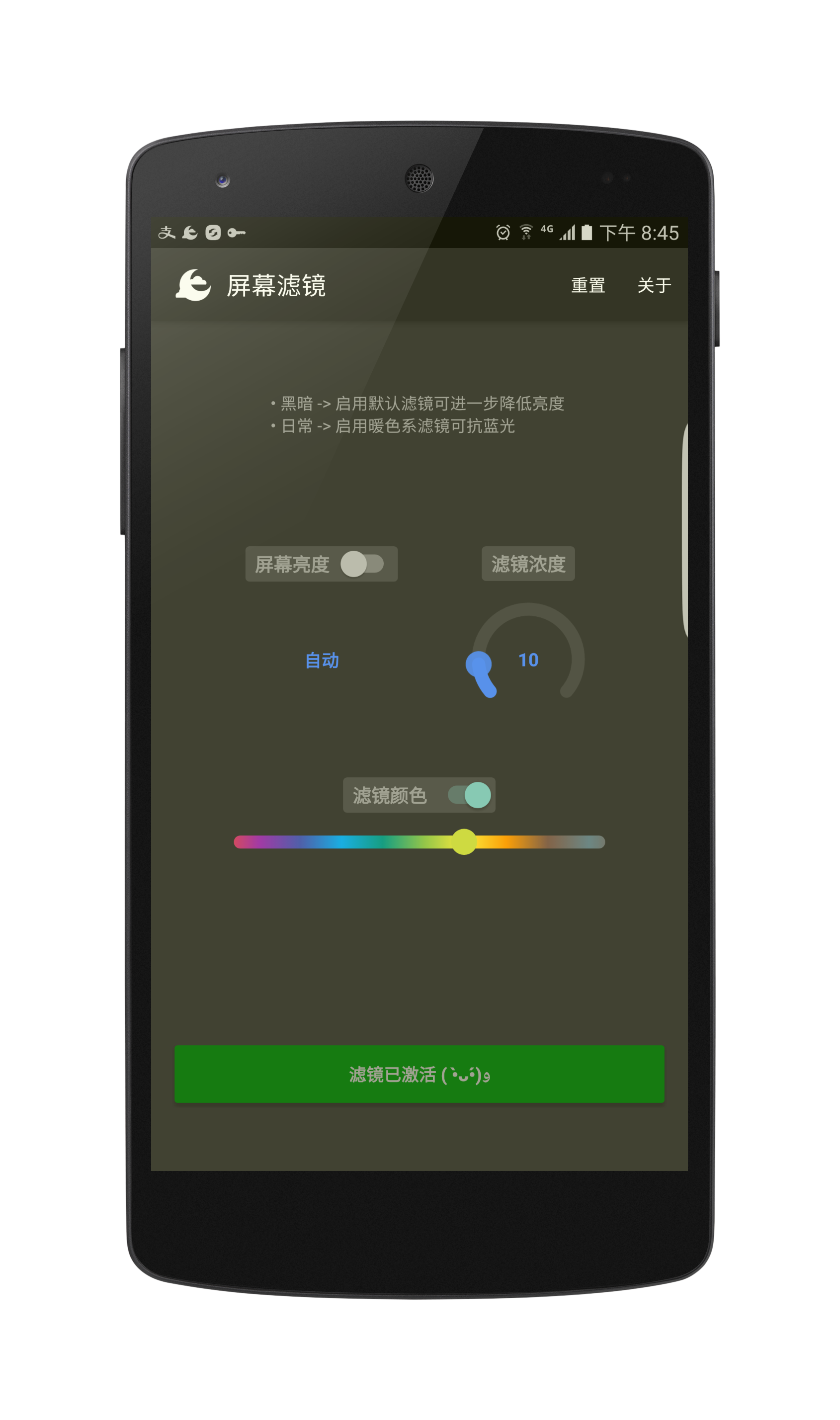
Task: Tap the green 滤镜已激活 button
Action: [x=419, y=1074]
